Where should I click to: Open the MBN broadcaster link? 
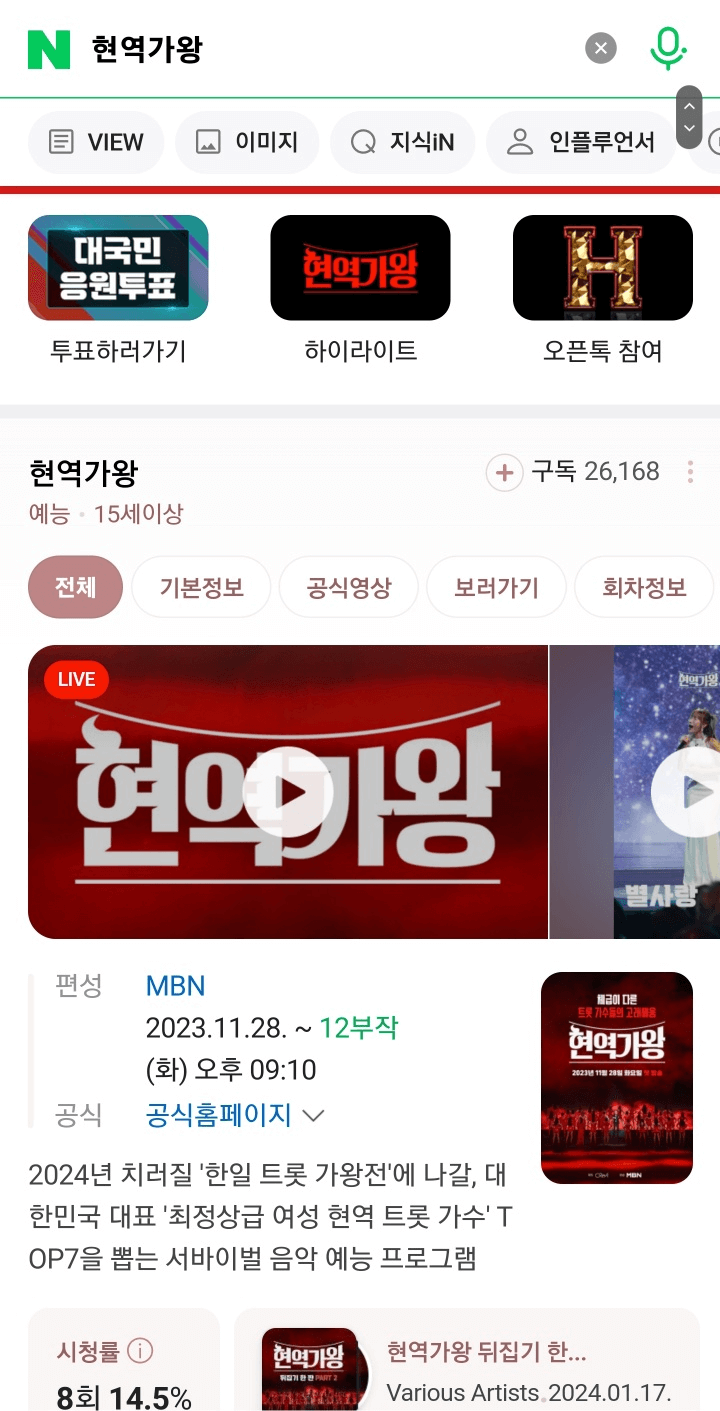pos(175,985)
